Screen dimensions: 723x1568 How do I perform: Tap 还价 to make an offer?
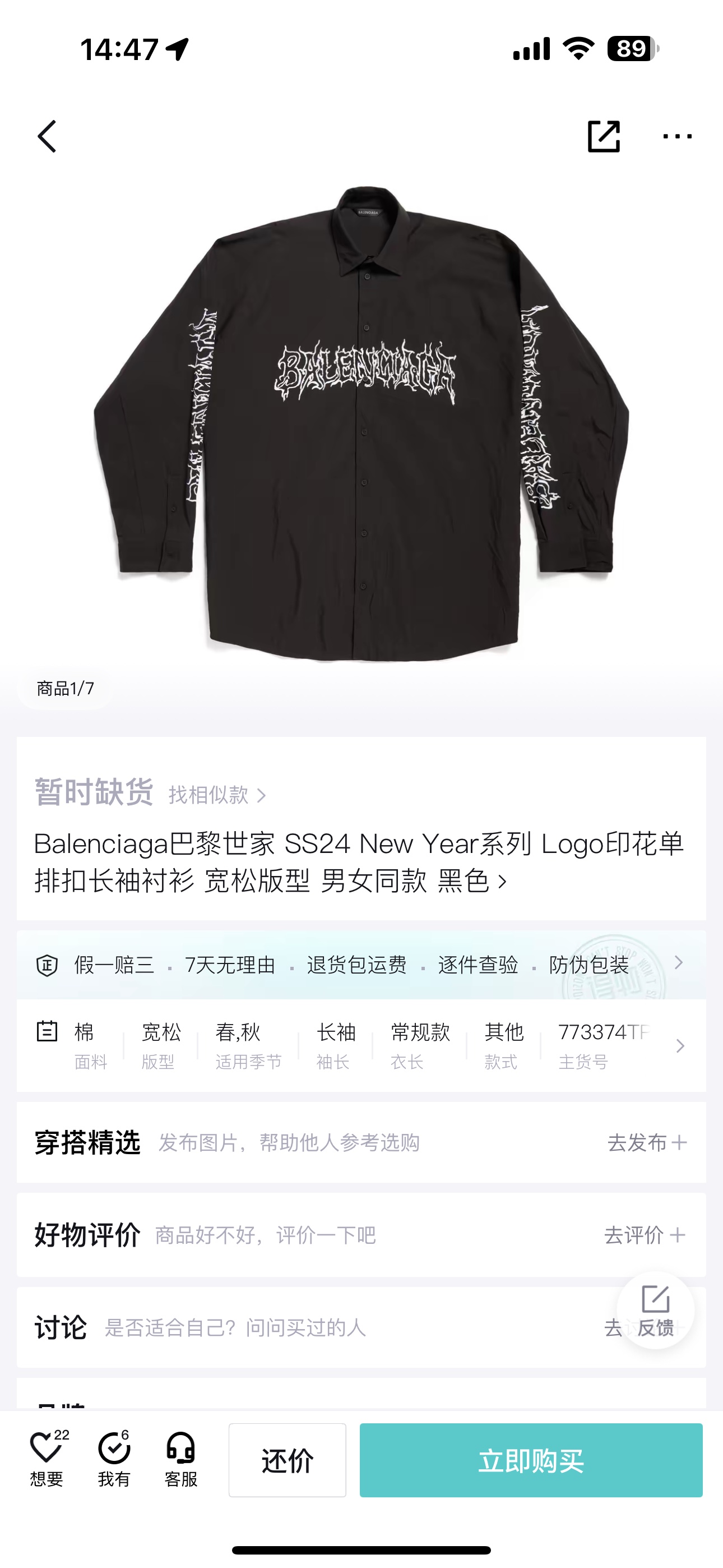click(288, 1460)
